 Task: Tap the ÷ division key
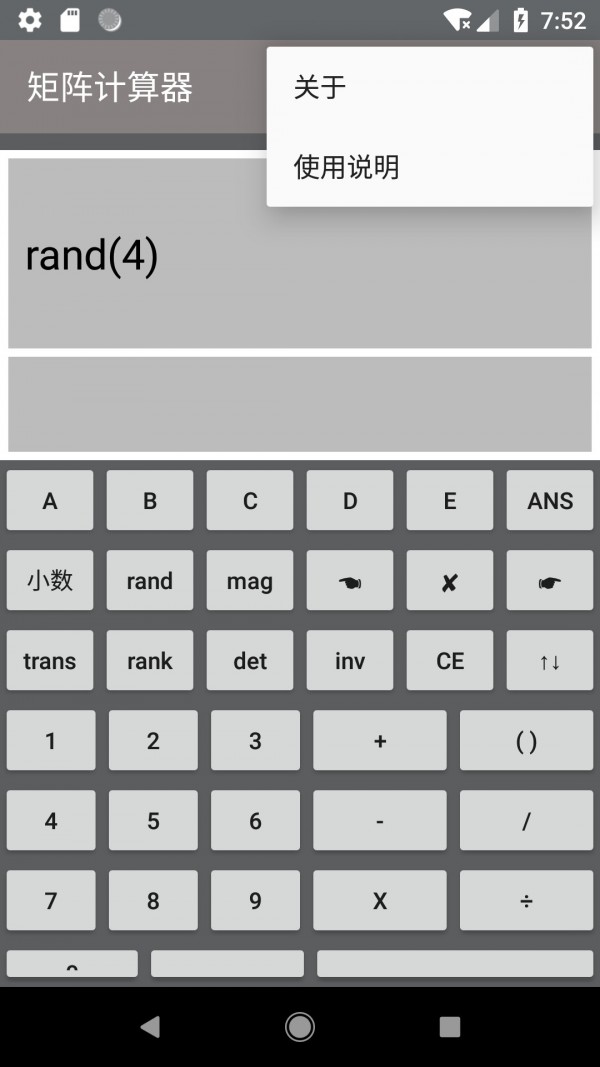coord(526,901)
